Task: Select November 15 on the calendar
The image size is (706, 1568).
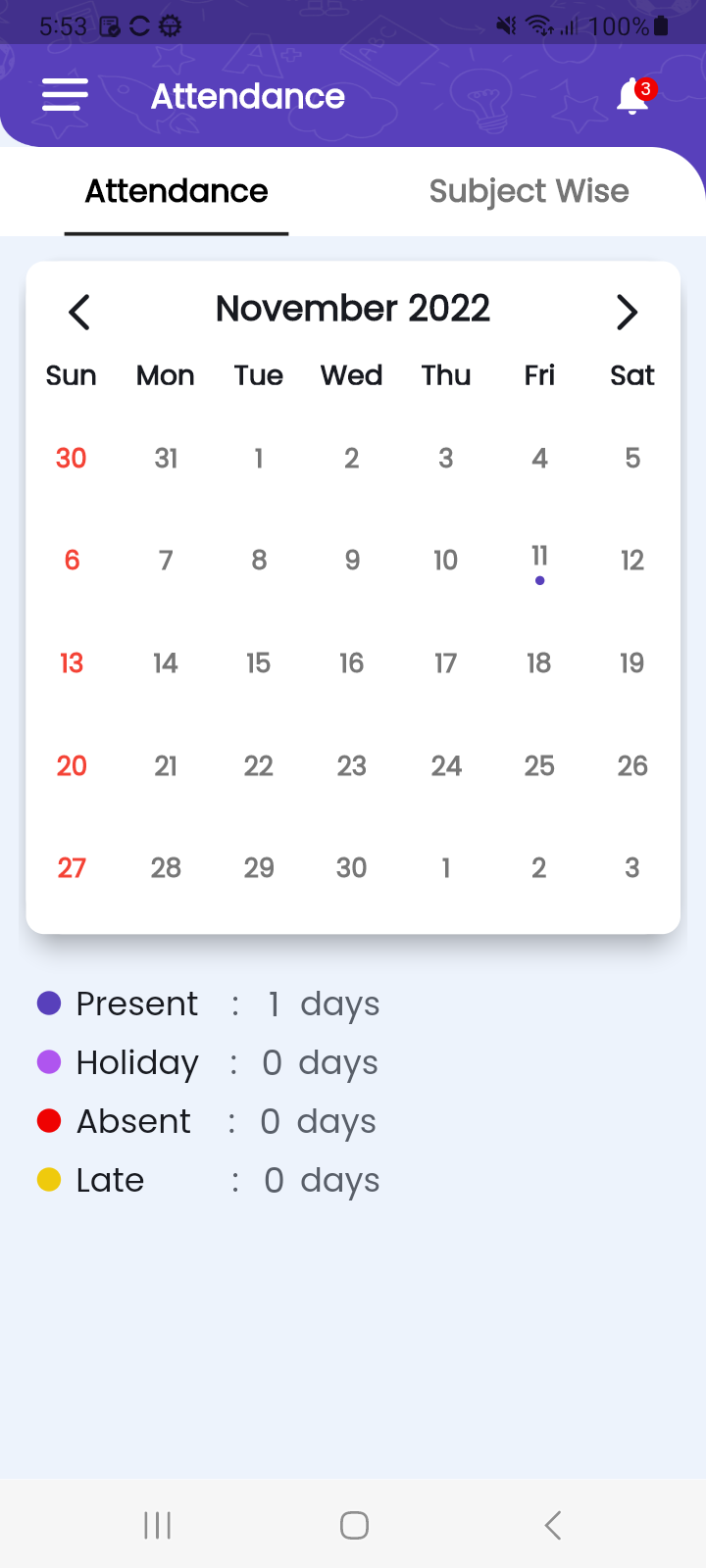Action: tap(259, 663)
